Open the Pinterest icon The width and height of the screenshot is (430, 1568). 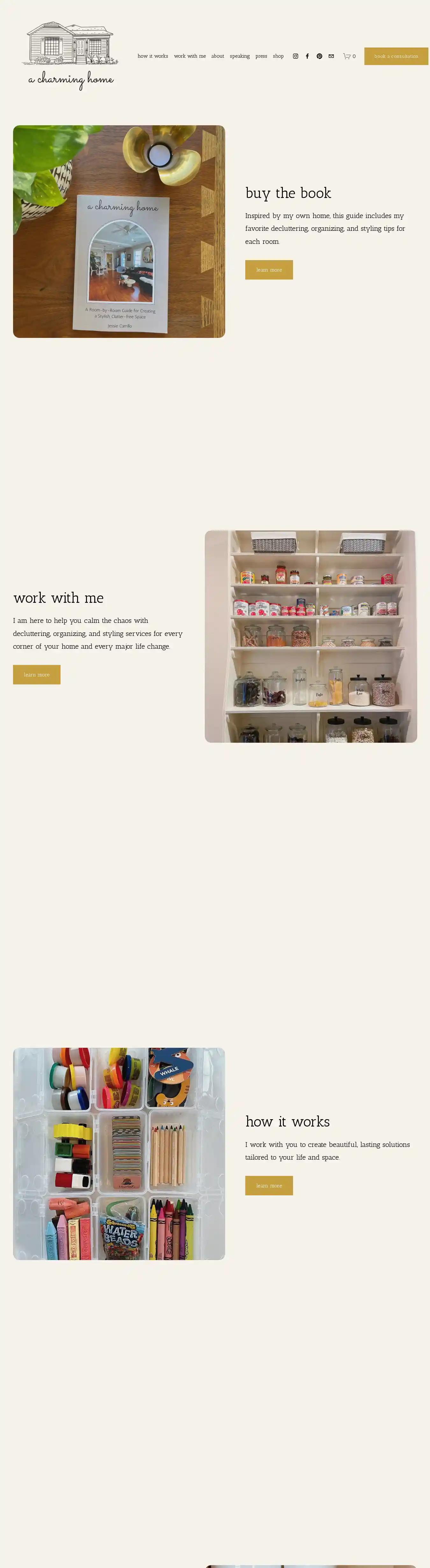(319, 56)
